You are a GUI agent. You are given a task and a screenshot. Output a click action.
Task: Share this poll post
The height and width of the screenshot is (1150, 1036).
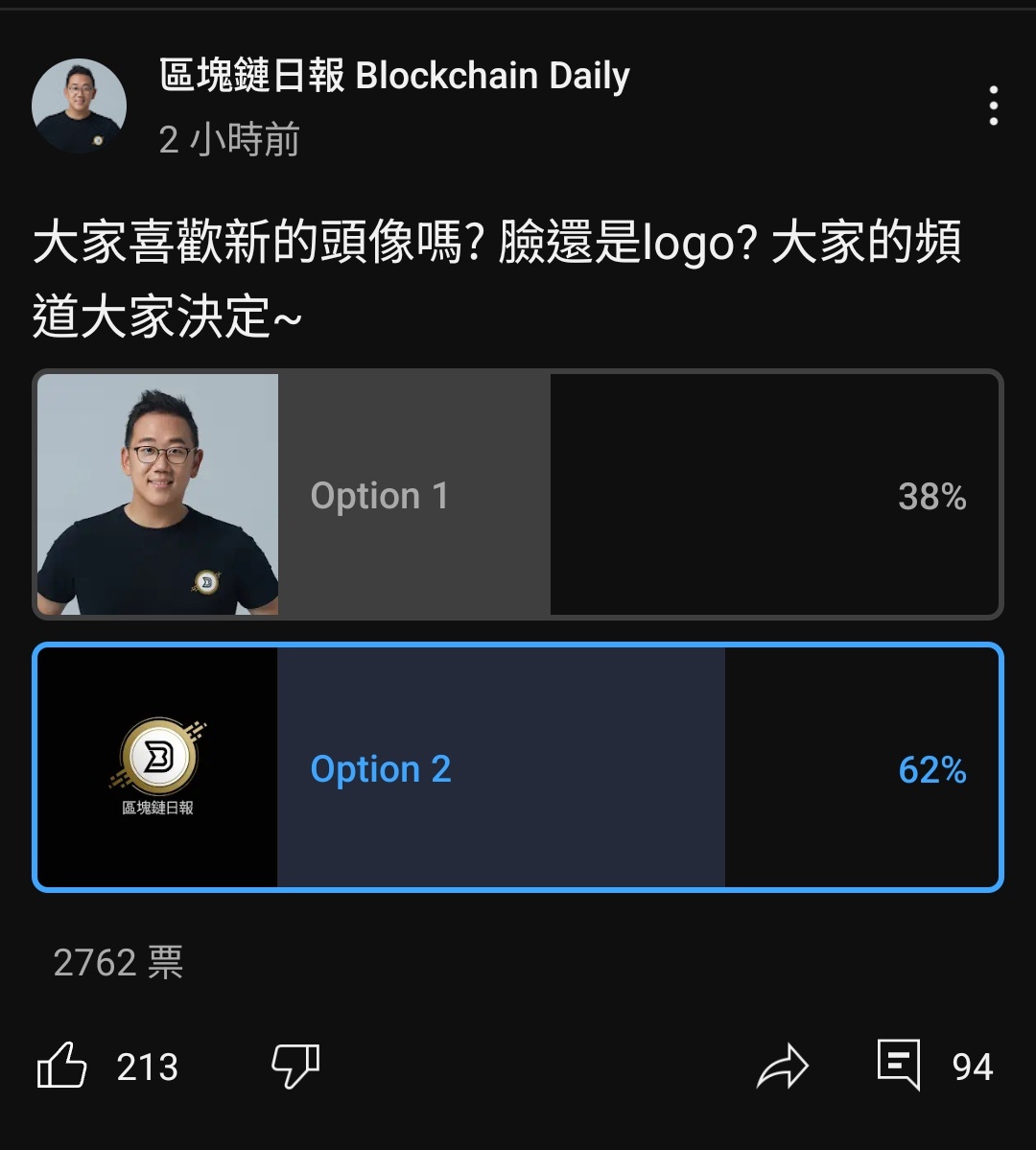(x=783, y=1067)
